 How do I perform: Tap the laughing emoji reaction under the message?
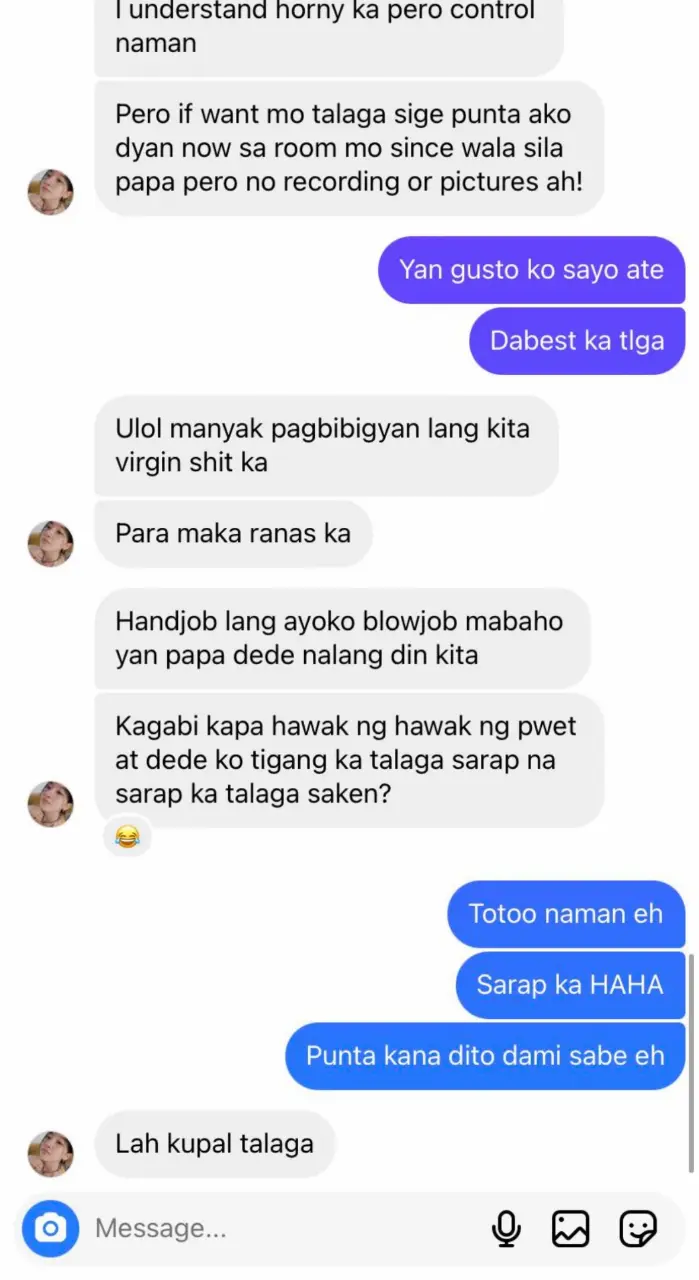point(127,835)
